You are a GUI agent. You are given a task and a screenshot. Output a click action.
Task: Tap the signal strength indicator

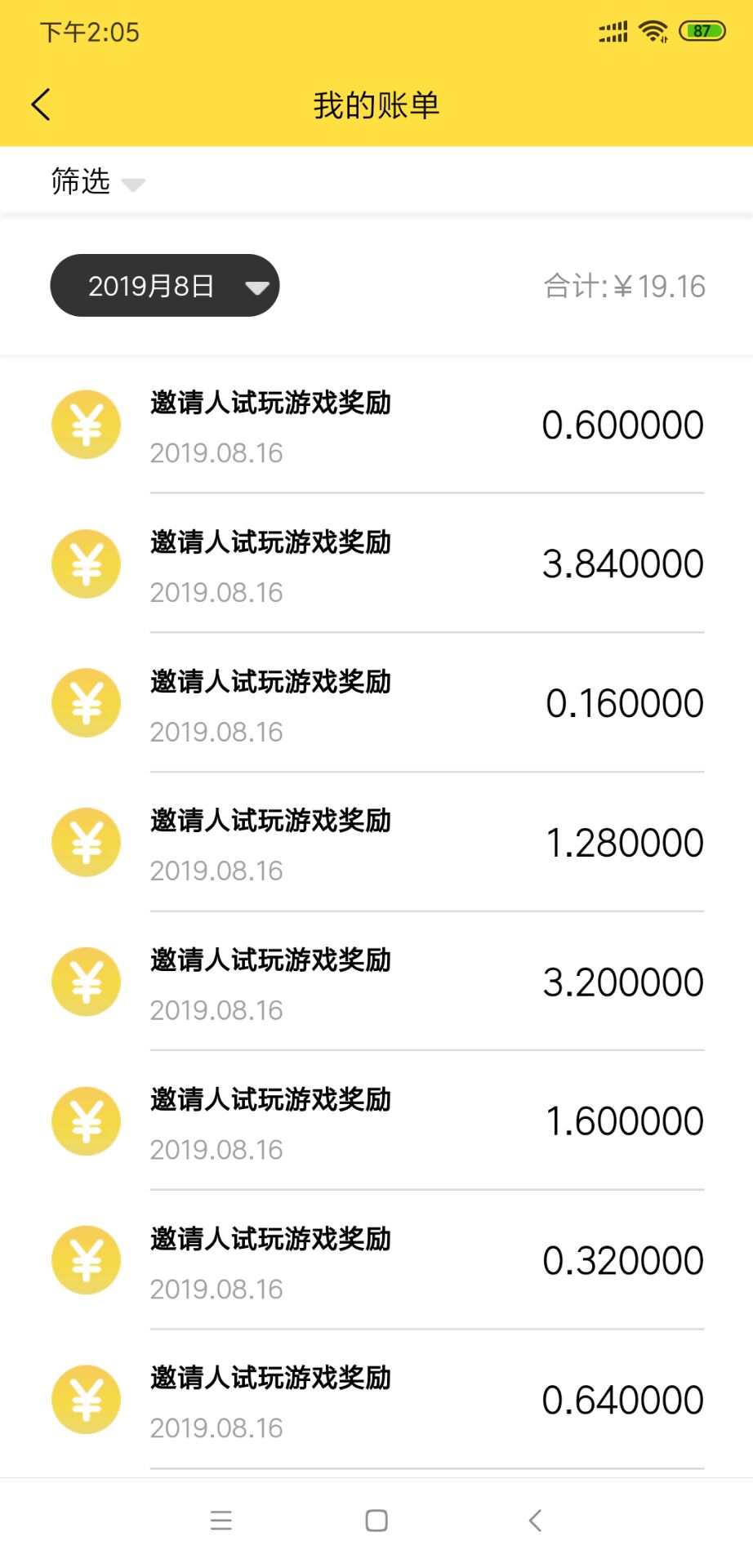[611, 31]
